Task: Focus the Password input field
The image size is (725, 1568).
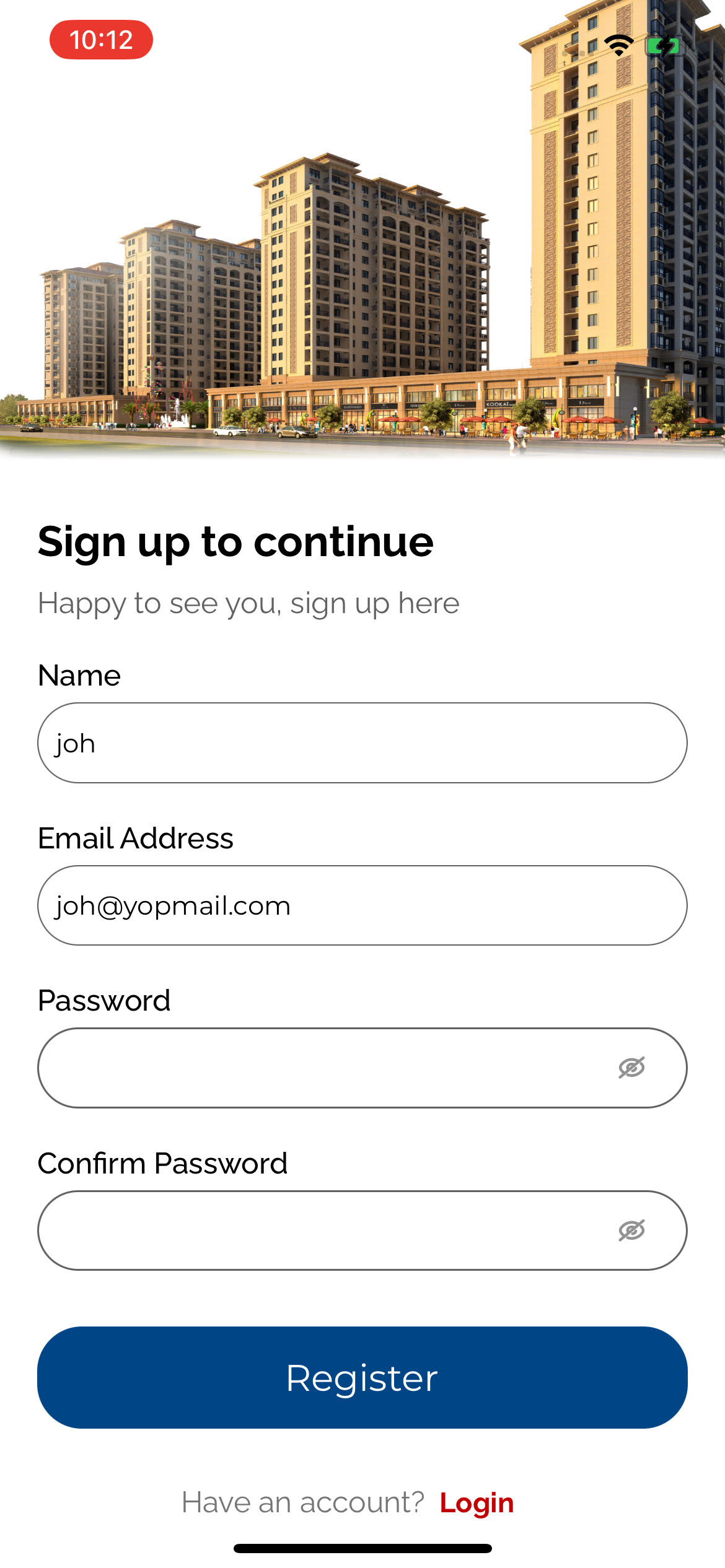Action: pyautogui.click(x=322, y=1068)
